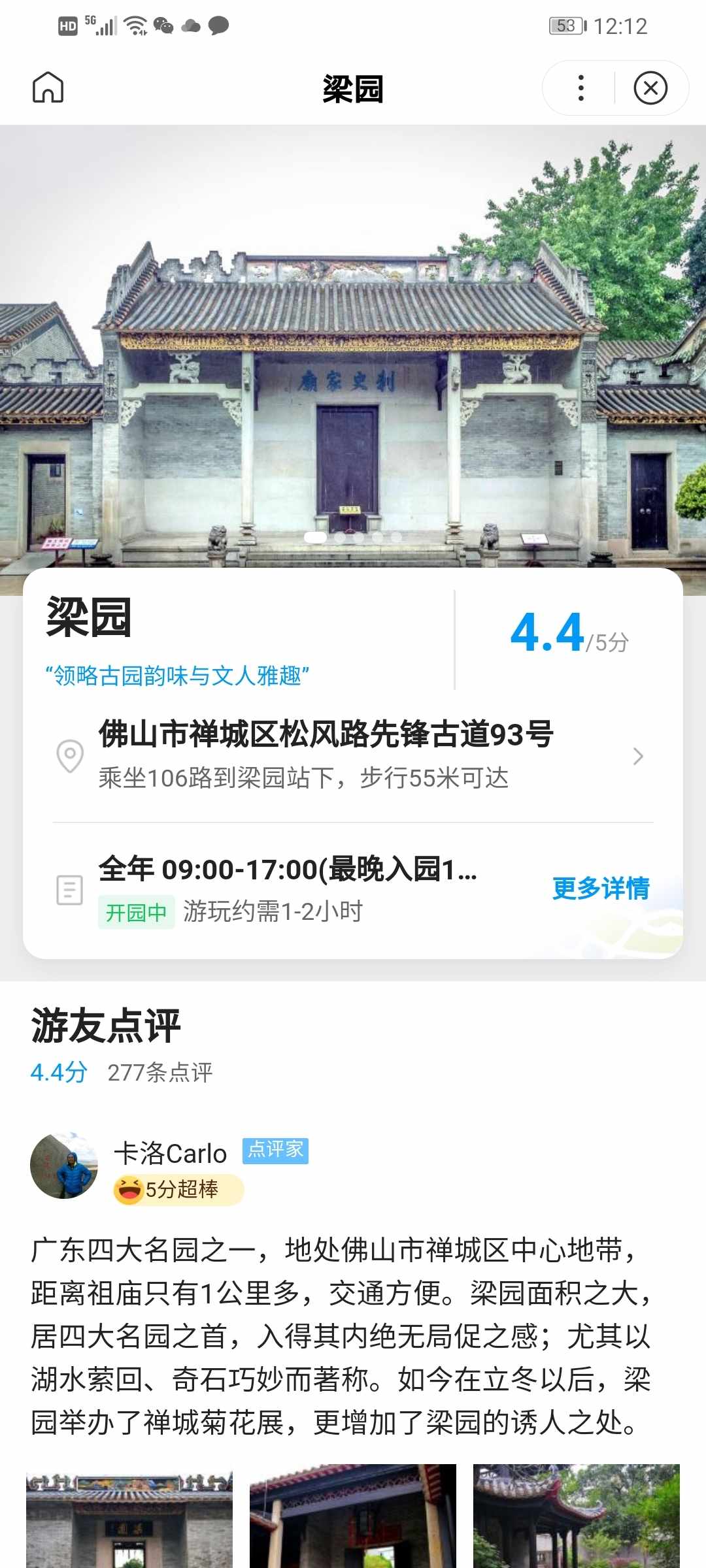
Task: Open the address row for 松风路先锋古道93号
Action: pos(353,755)
